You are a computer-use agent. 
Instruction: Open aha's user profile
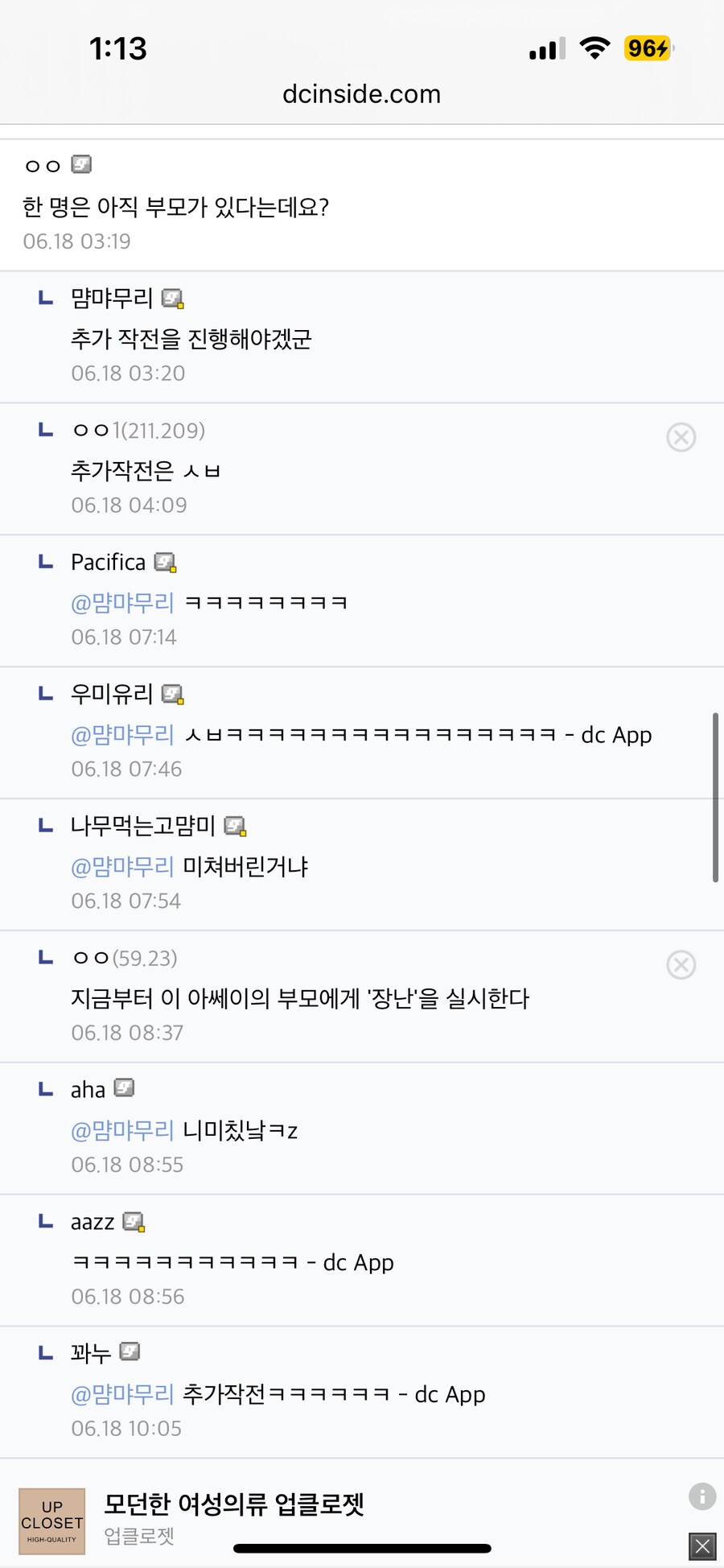88,1089
